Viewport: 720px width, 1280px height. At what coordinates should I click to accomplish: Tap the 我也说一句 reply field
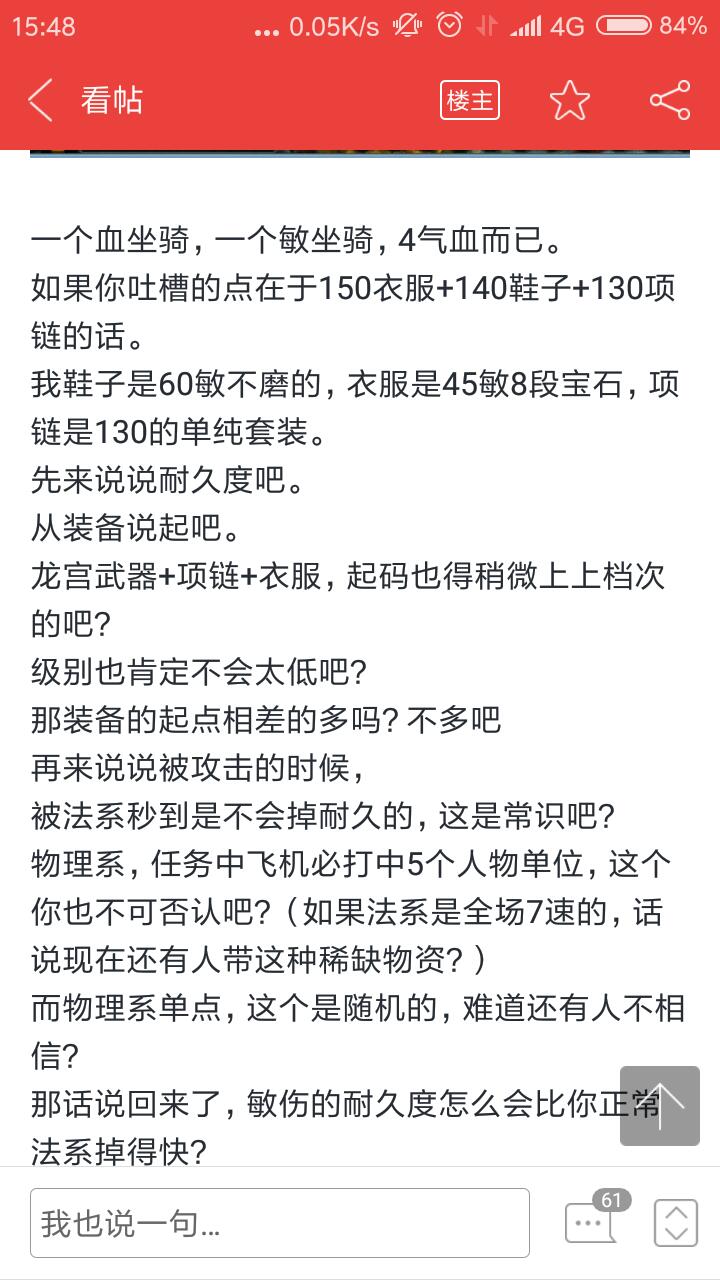(x=280, y=1222)
